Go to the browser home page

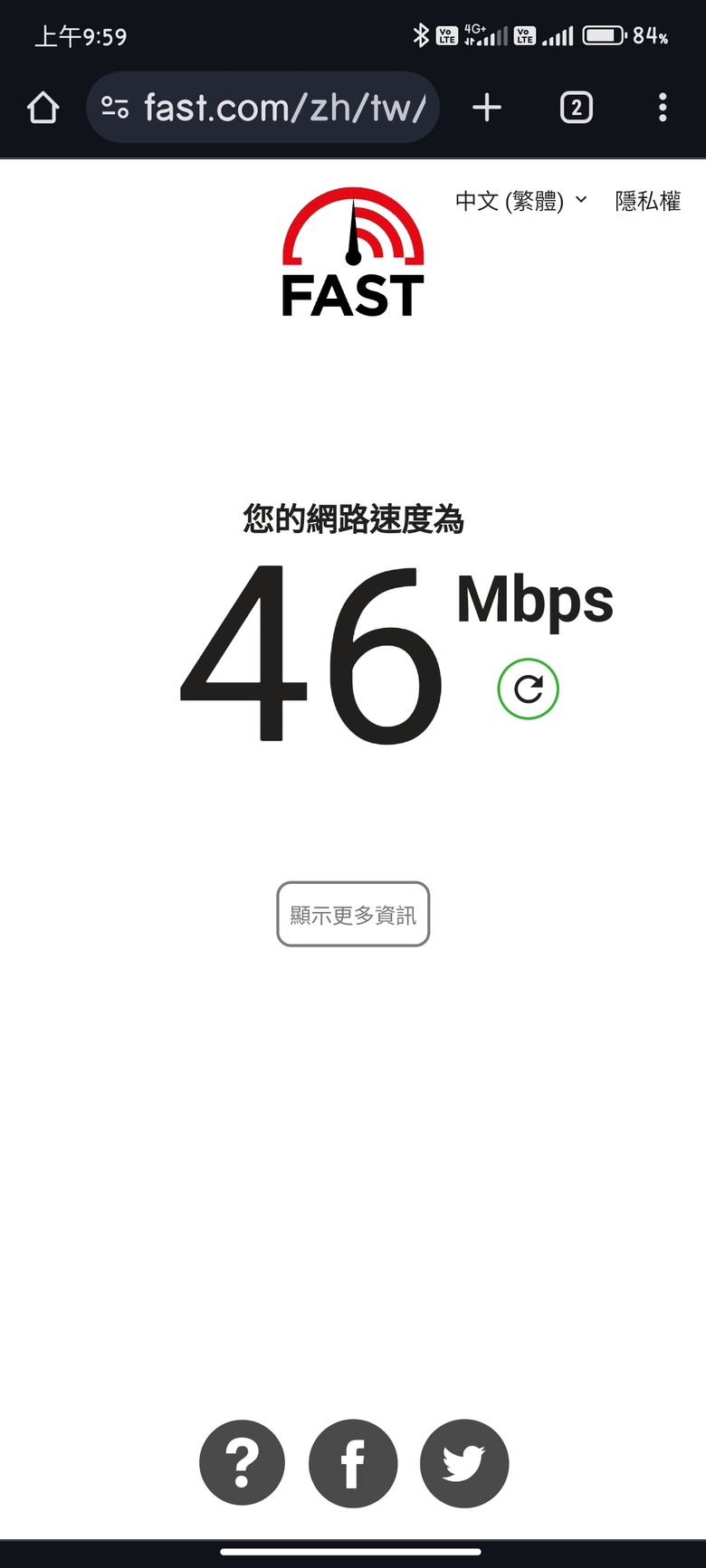click(43, 108)
